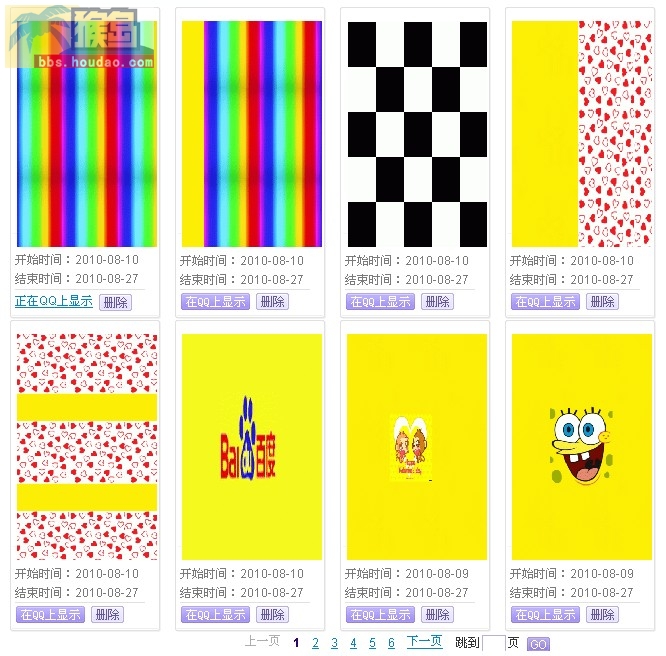Screen dimensions: 666x656
Task: Delete the SpongeBob skin
Action: tap(602, 614)
